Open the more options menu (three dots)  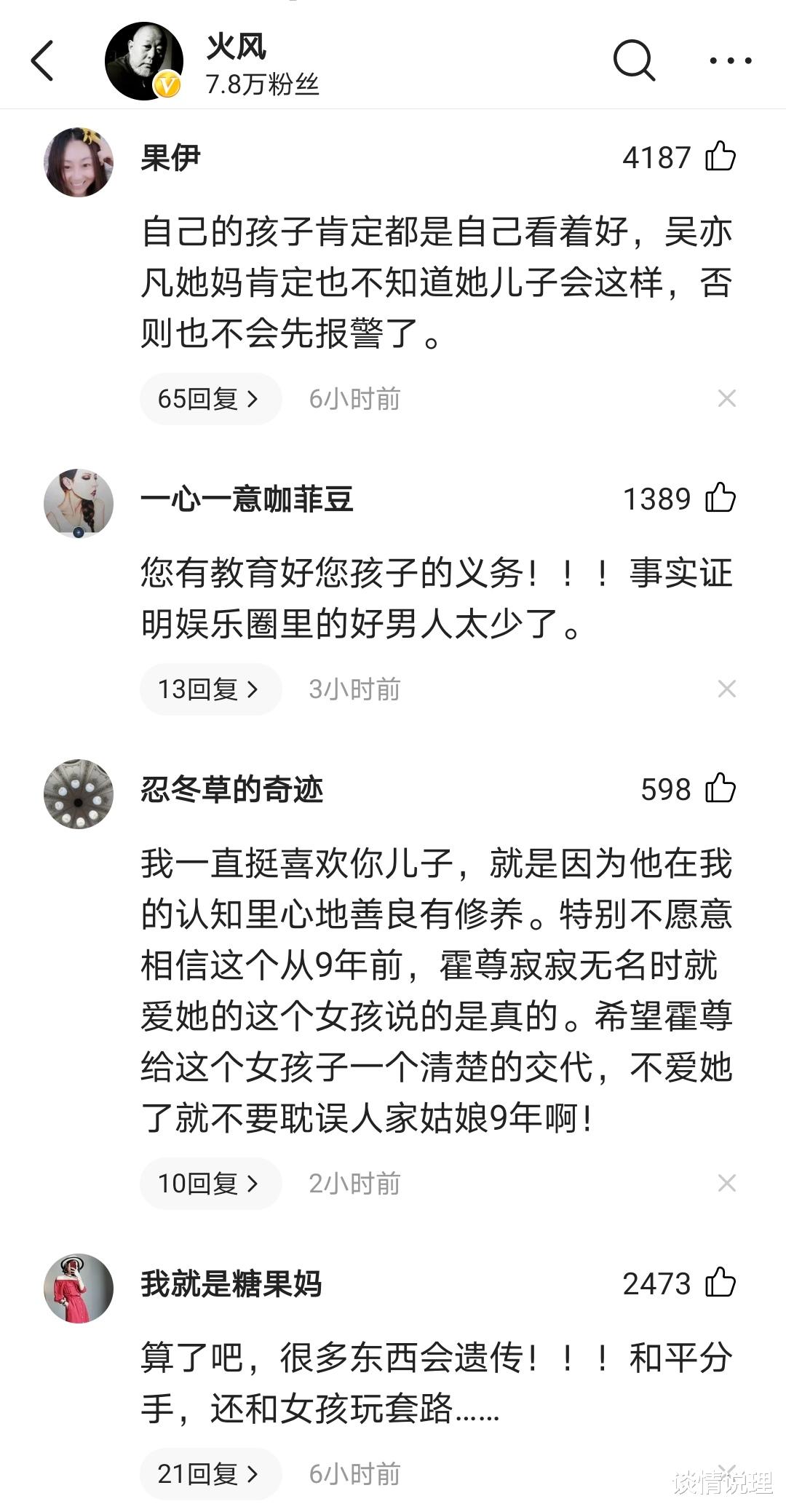[x=730, y=60]
